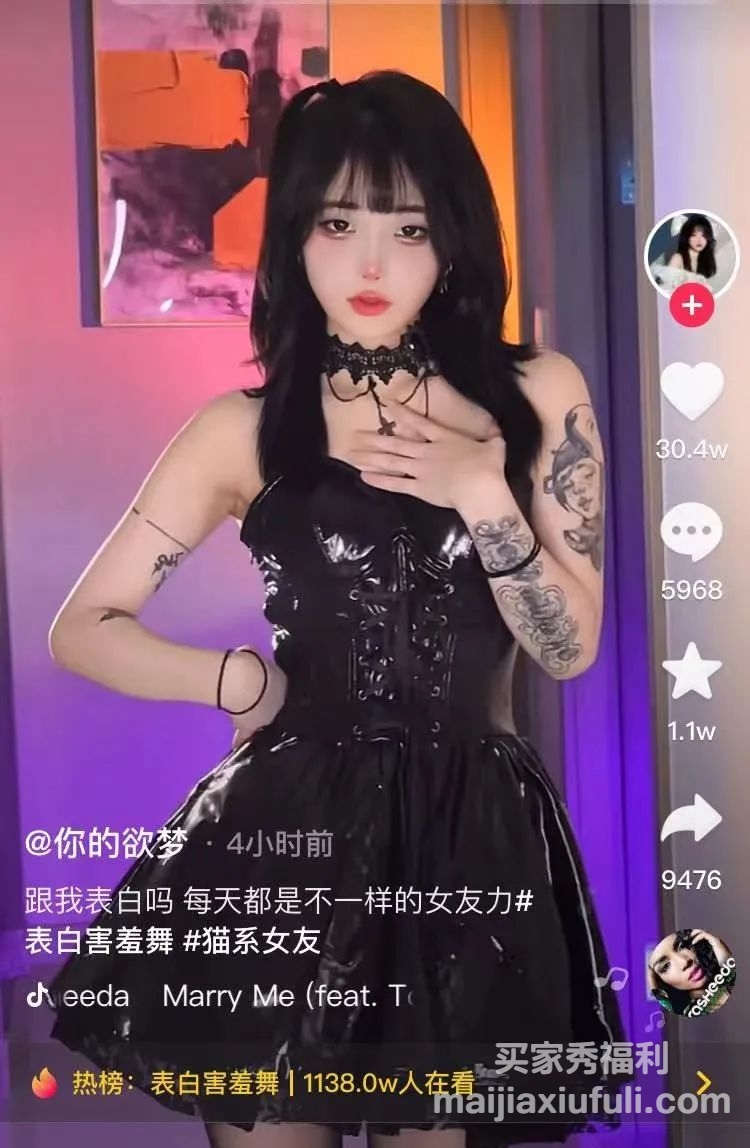The image size is (750, 1148).
Task: Follow the creator with the red plus button
Action: coord(691,304)
